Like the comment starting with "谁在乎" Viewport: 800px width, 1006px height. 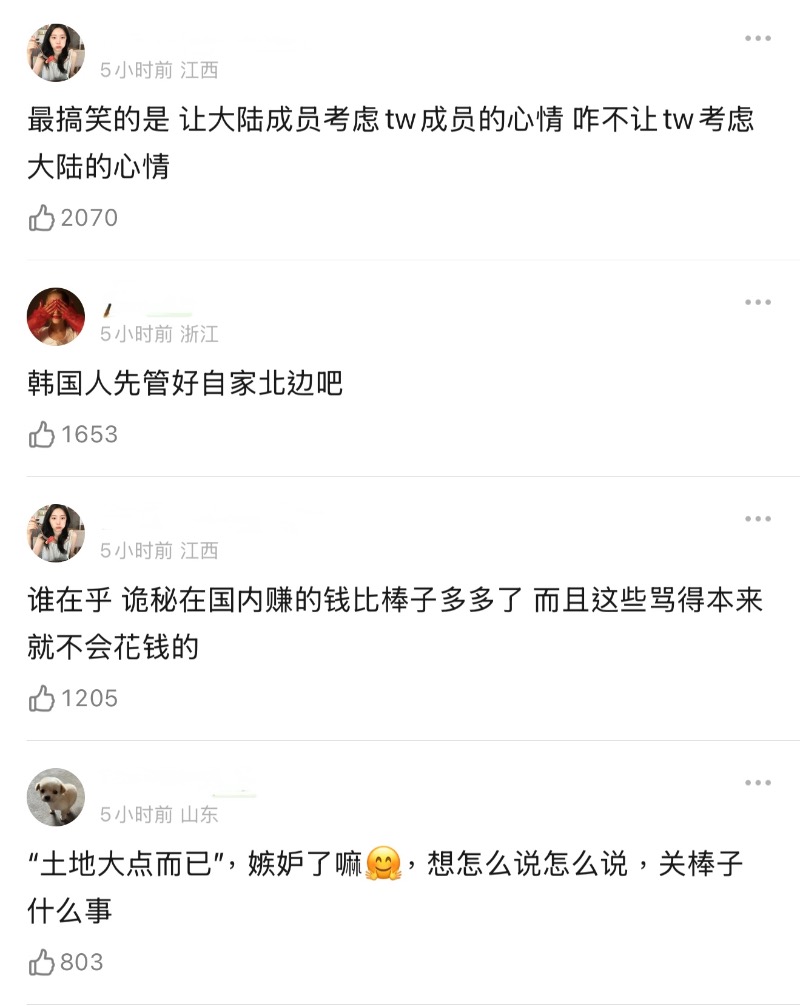pos(42,699)
